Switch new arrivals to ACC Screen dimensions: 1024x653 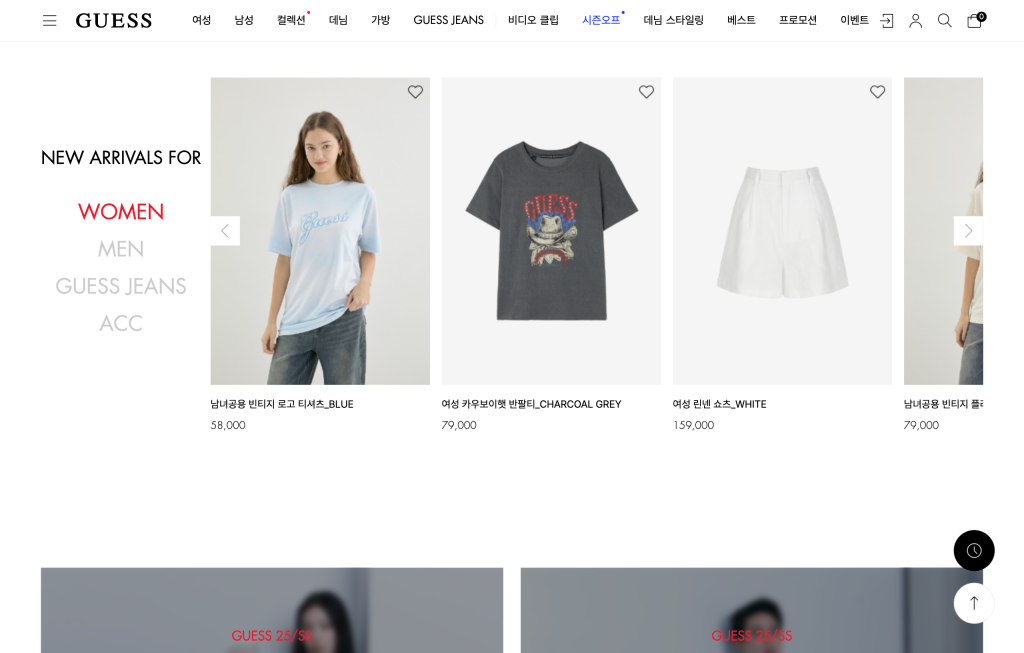point(121,324)
